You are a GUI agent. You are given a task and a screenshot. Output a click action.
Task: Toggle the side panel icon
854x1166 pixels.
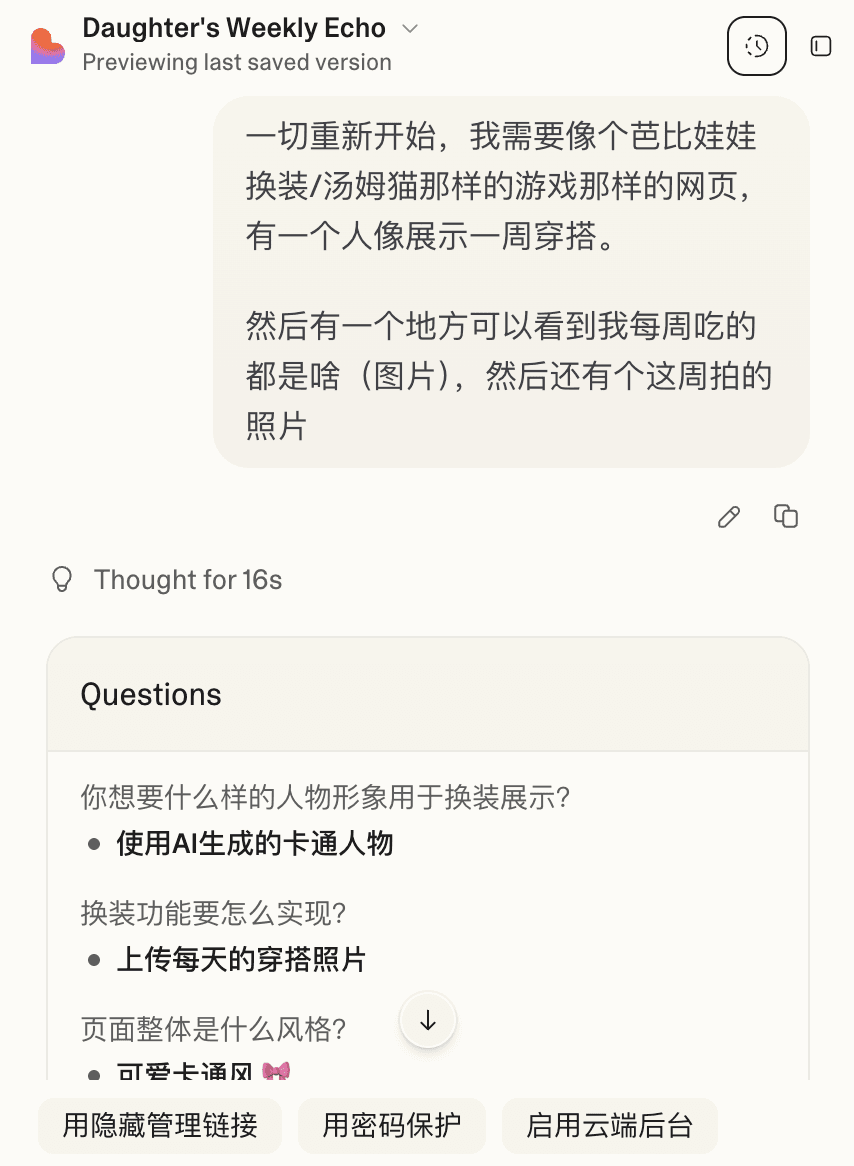click(x=821, y=46)
